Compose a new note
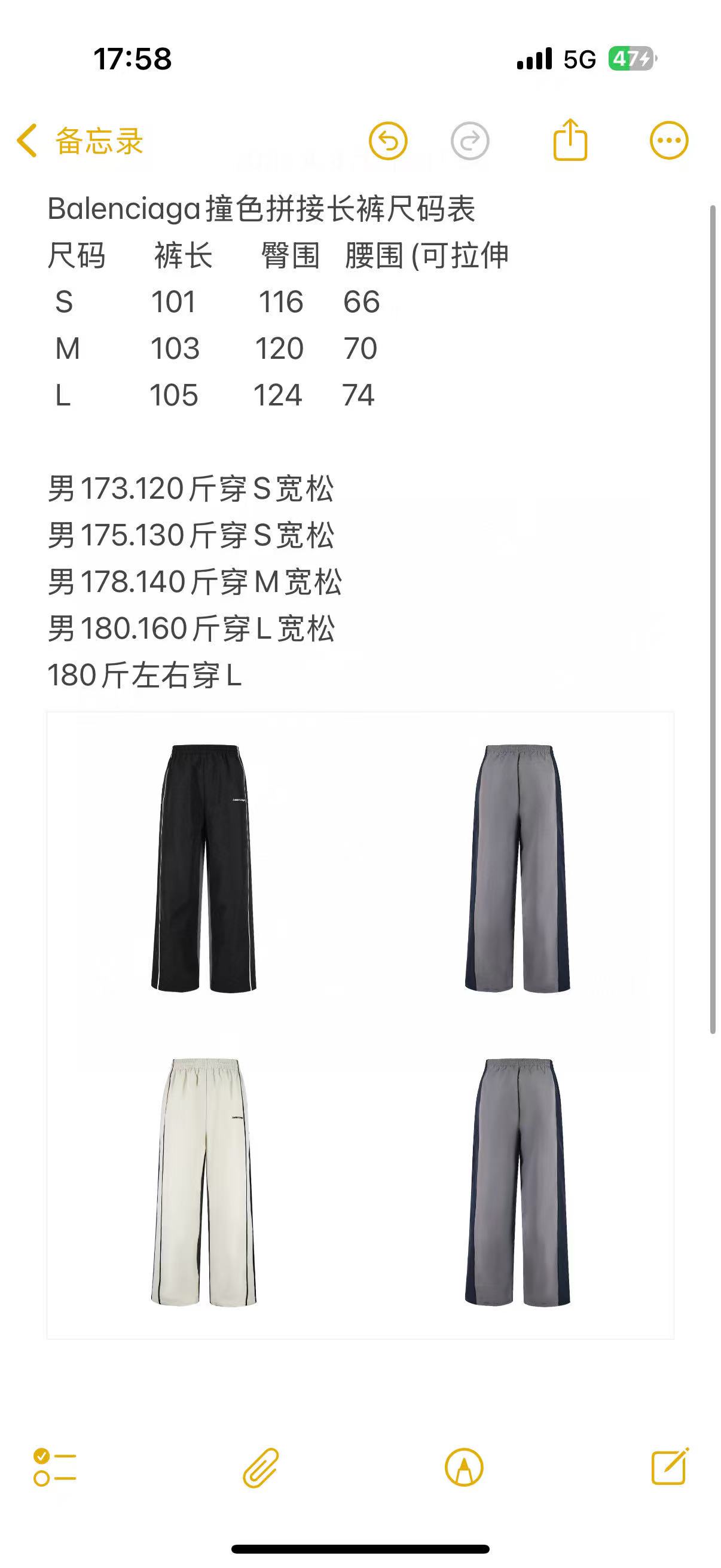The image size is (721, 1568). point(669,1467)
